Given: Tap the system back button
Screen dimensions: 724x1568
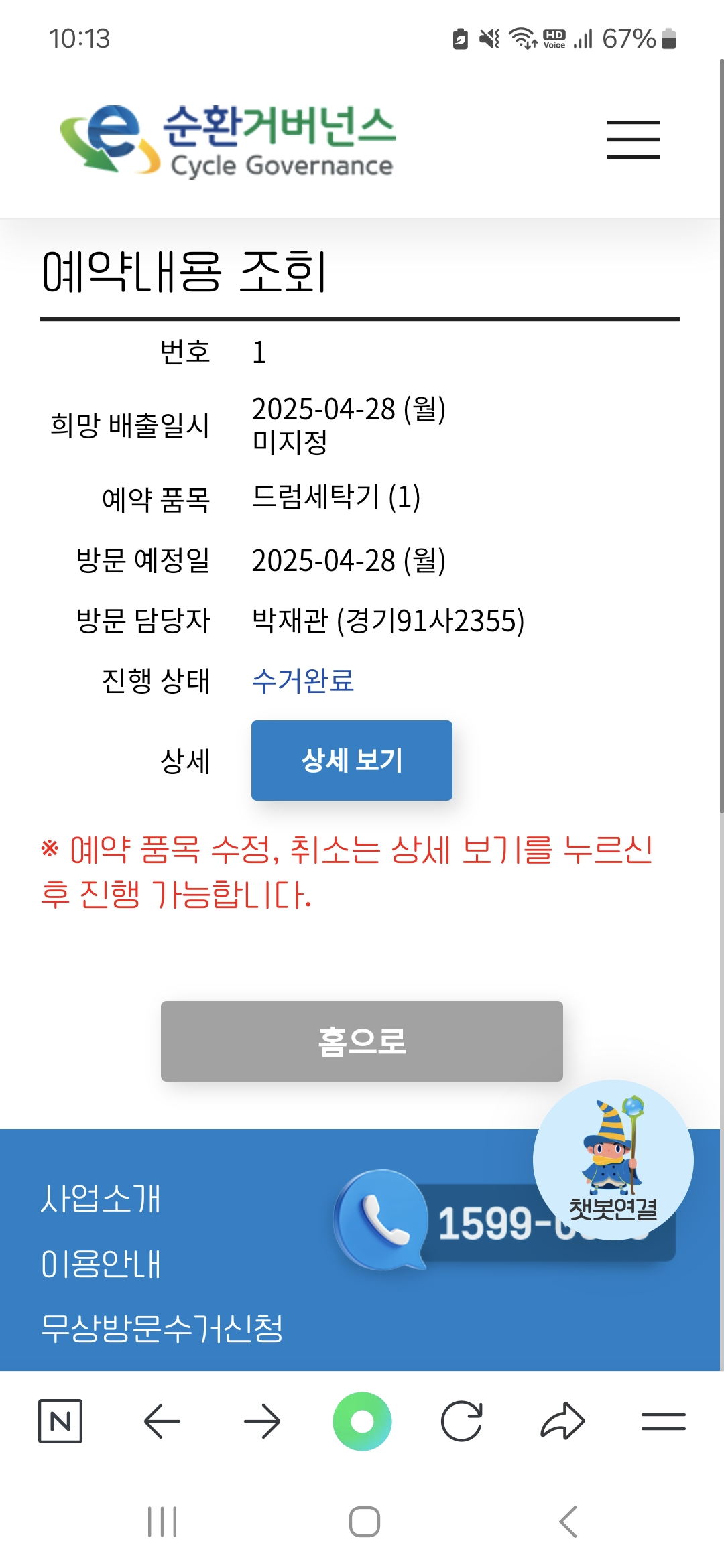Looking at the screenshot, I should click(568, 1521).
